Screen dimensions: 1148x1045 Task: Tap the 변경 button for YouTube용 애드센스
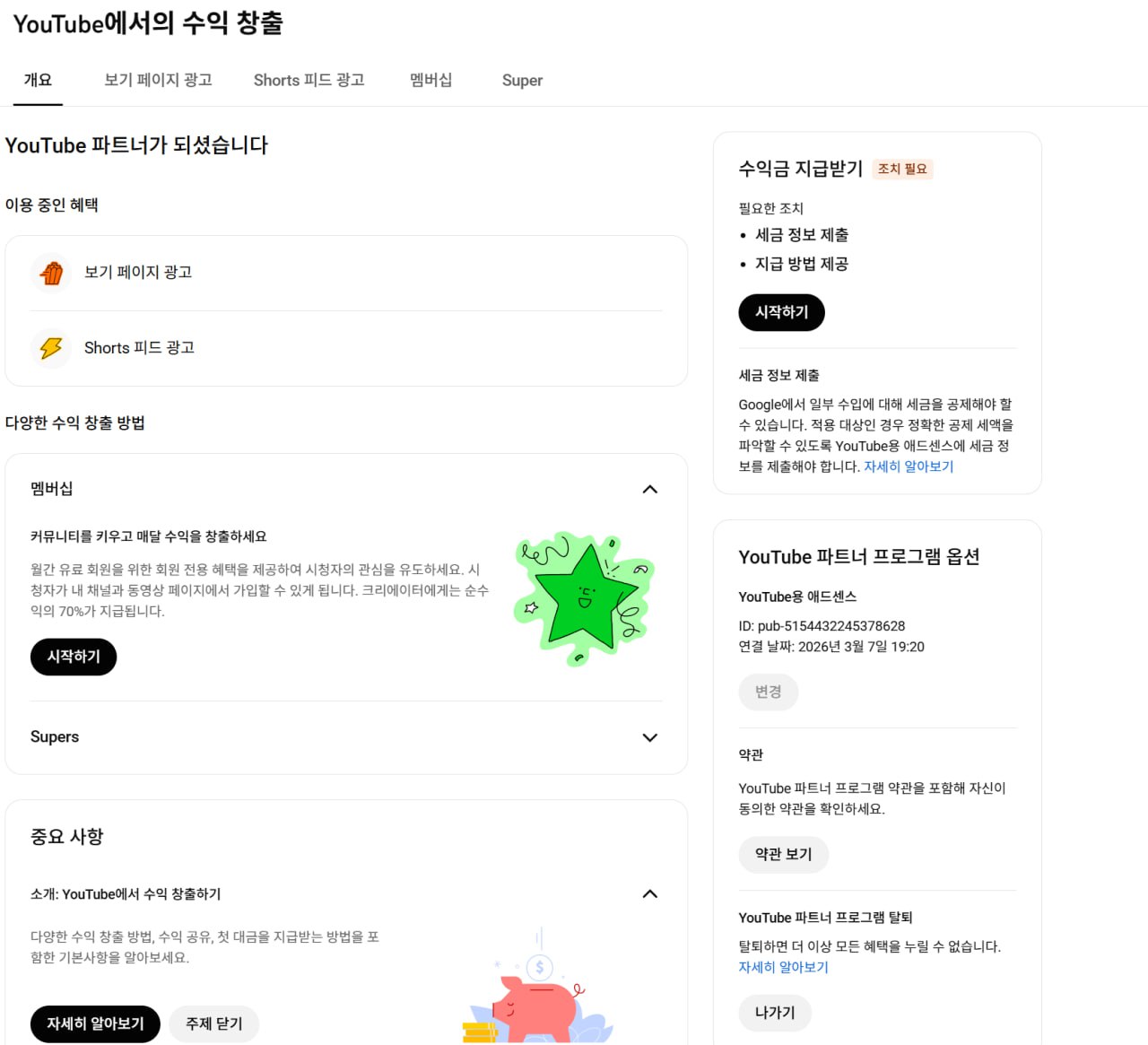click(768, 692)
